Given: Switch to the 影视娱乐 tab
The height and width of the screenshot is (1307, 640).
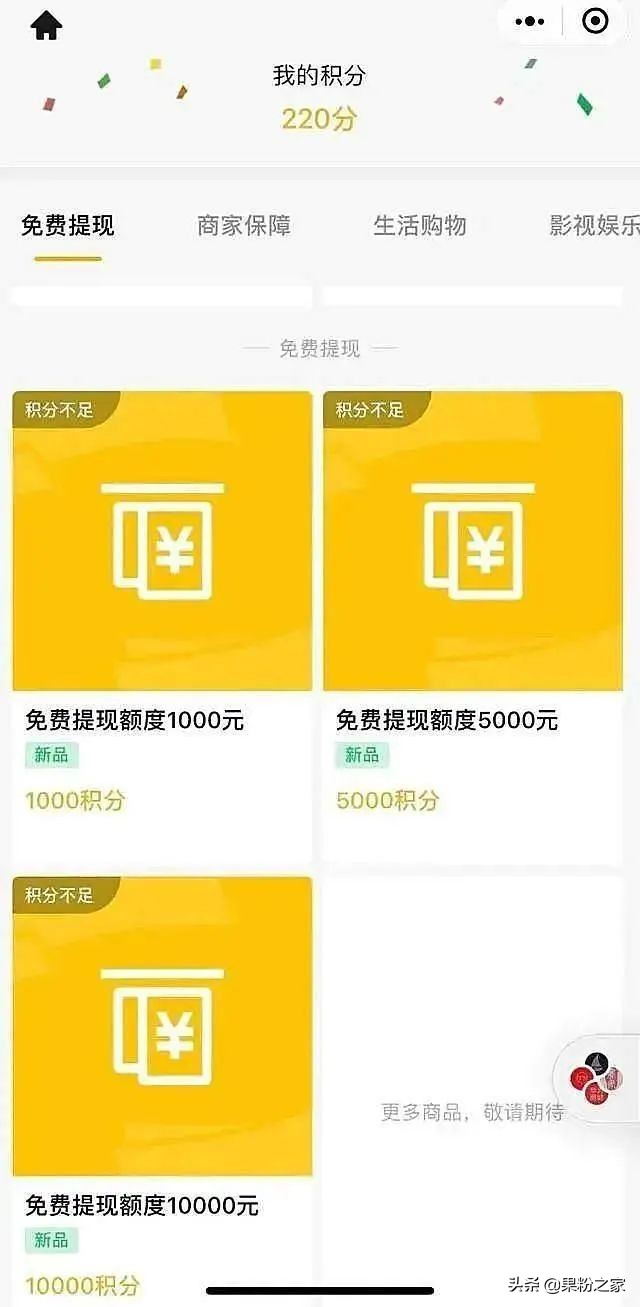Looking at the screenshot, I should coord(594,226).
